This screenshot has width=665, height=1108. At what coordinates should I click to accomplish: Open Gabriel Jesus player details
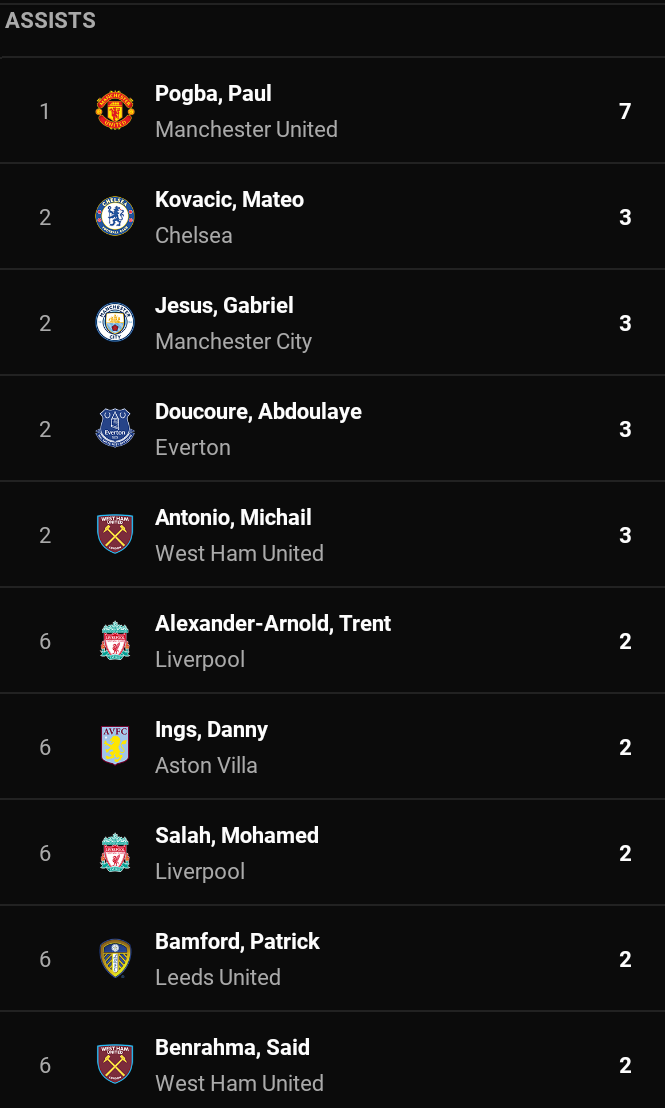coord(332,322)
